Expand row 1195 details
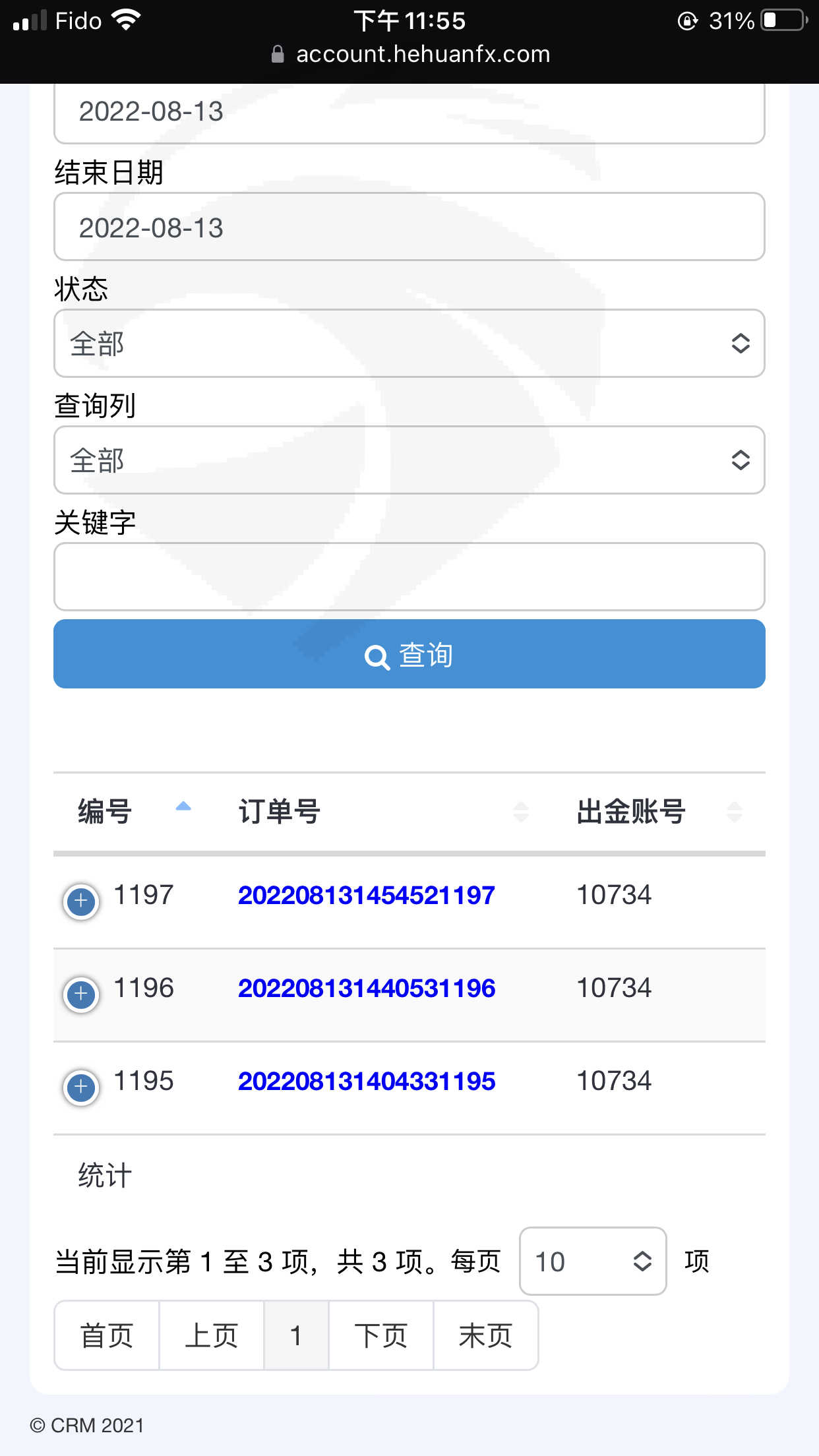Image resolution: width=819 pixels, height=1456 pixels. pyautogui.click(x=81, y=1087)
